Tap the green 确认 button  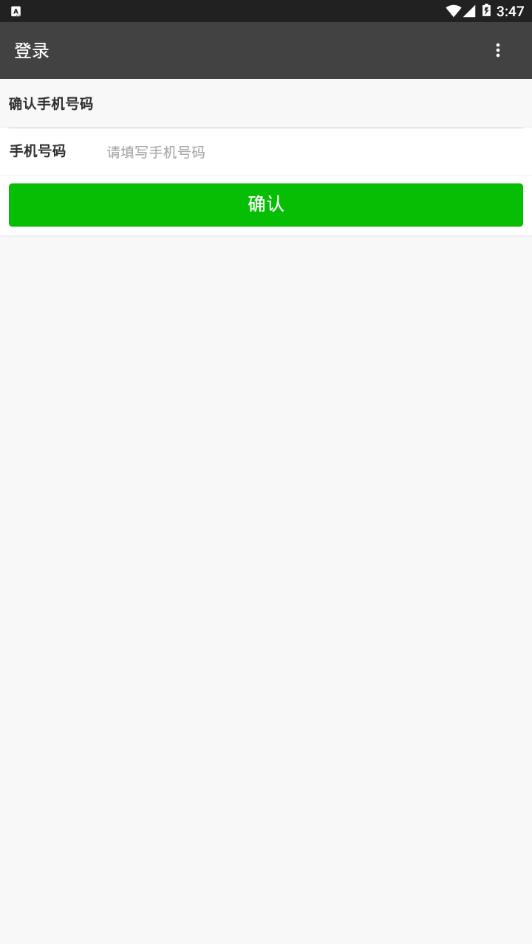[266, 205]
